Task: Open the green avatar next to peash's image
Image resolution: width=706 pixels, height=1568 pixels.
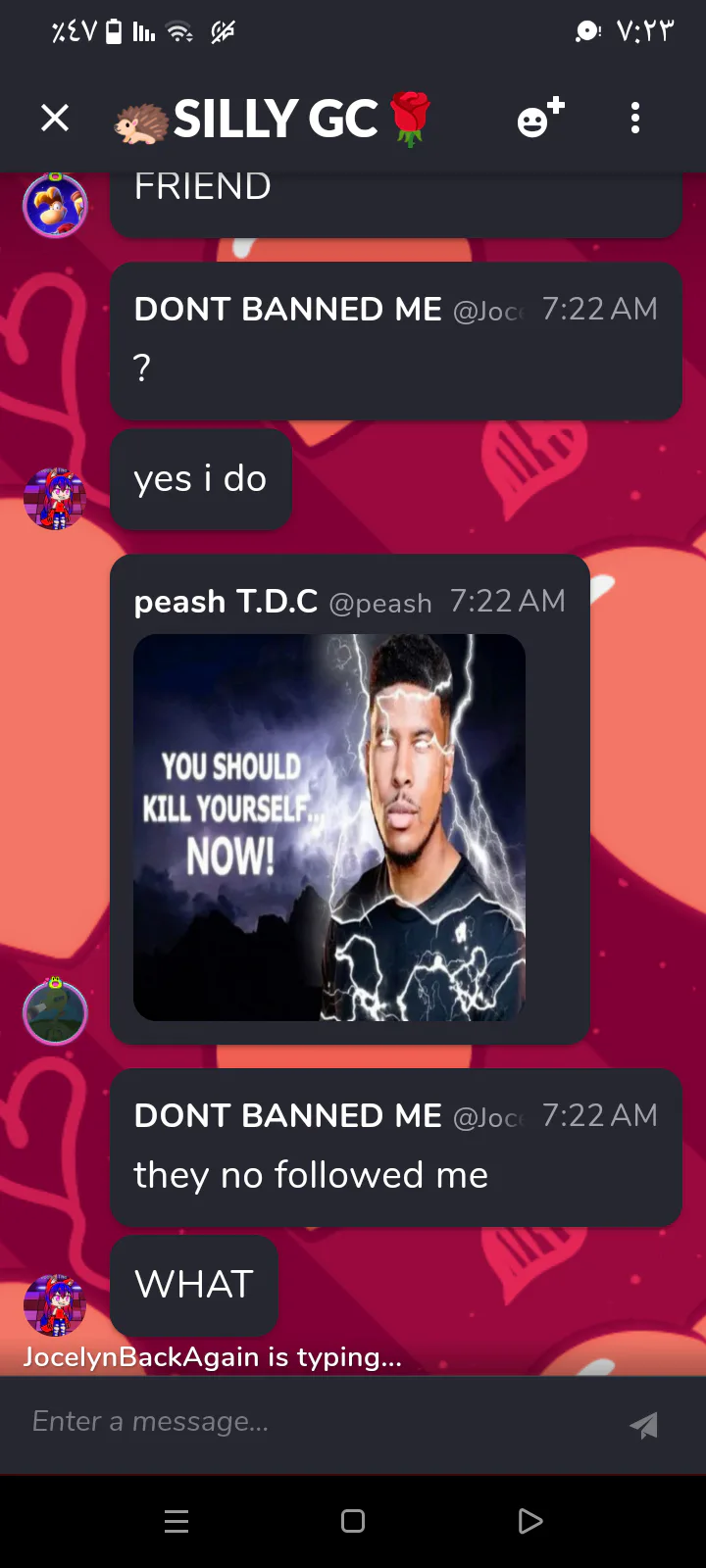Action: 55,1011
